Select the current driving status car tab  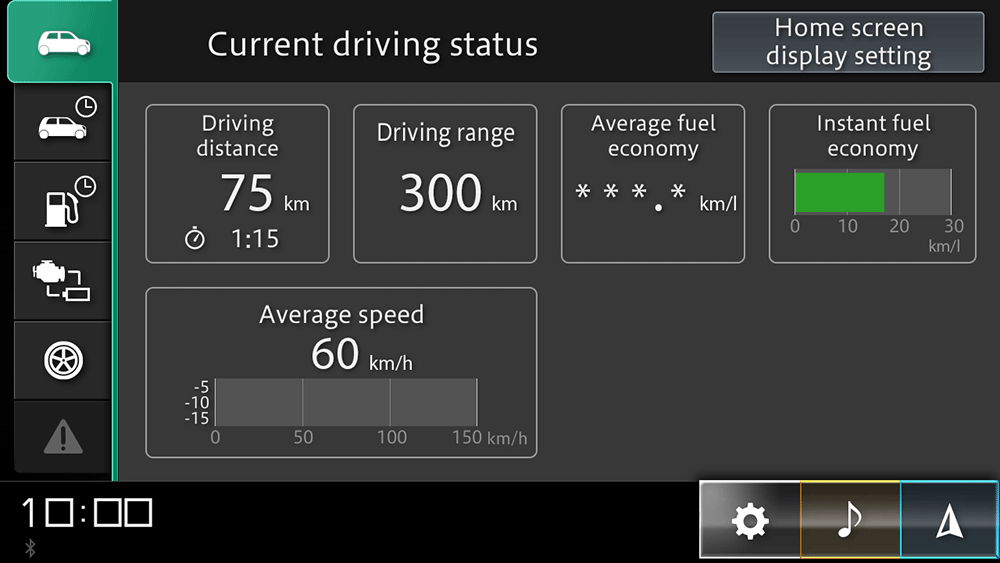click(x=62, y=43)
